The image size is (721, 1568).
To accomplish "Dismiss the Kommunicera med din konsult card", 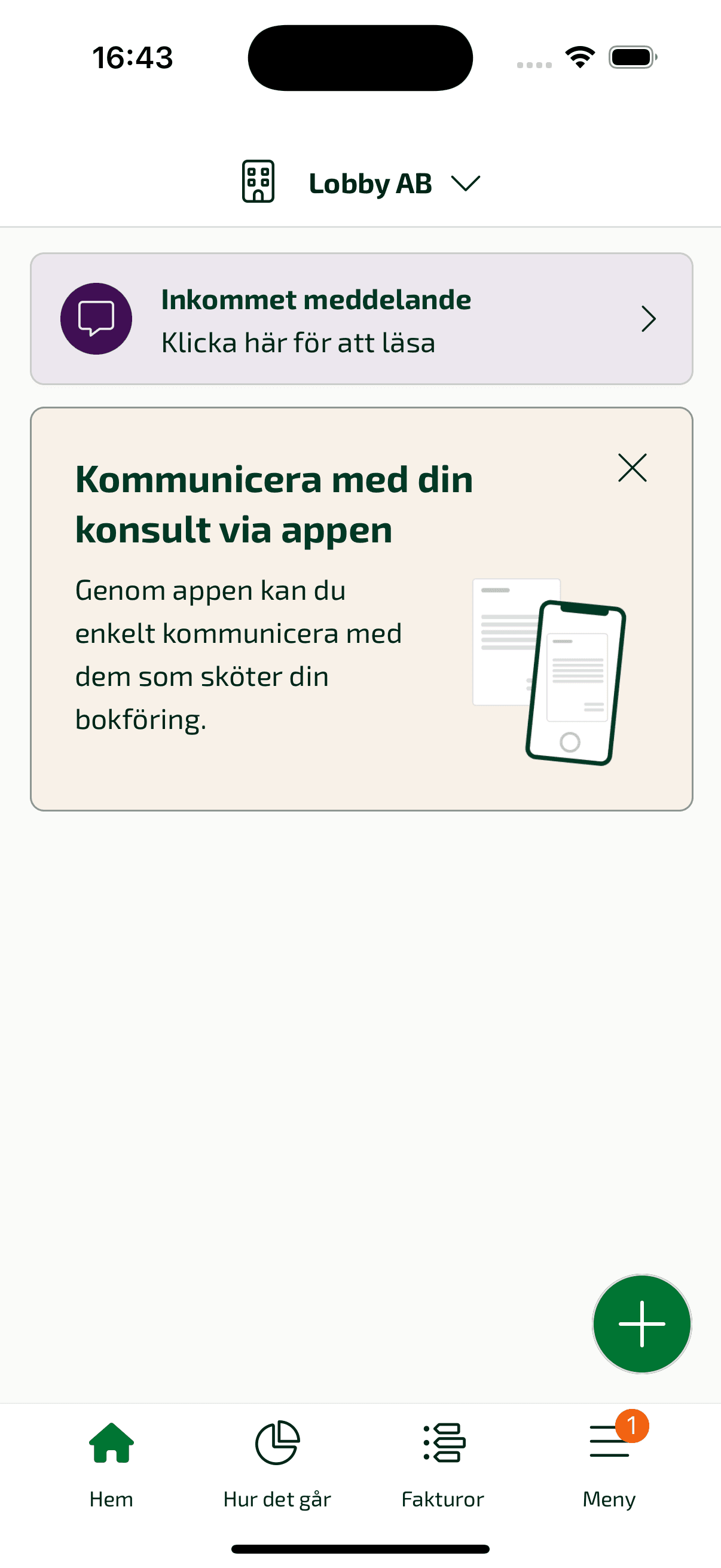I will coord(632,468).
